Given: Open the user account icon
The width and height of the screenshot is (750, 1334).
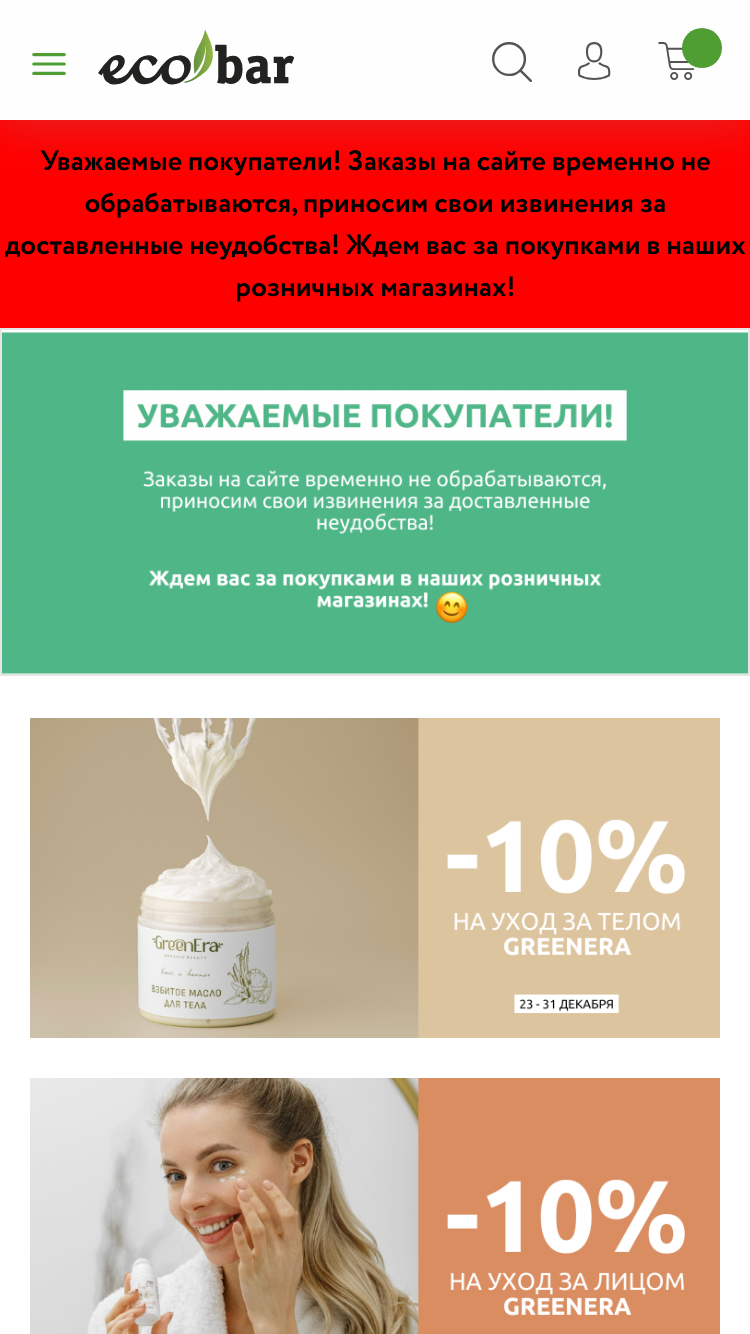Looking at the screenshot, I should click(594, 61).
